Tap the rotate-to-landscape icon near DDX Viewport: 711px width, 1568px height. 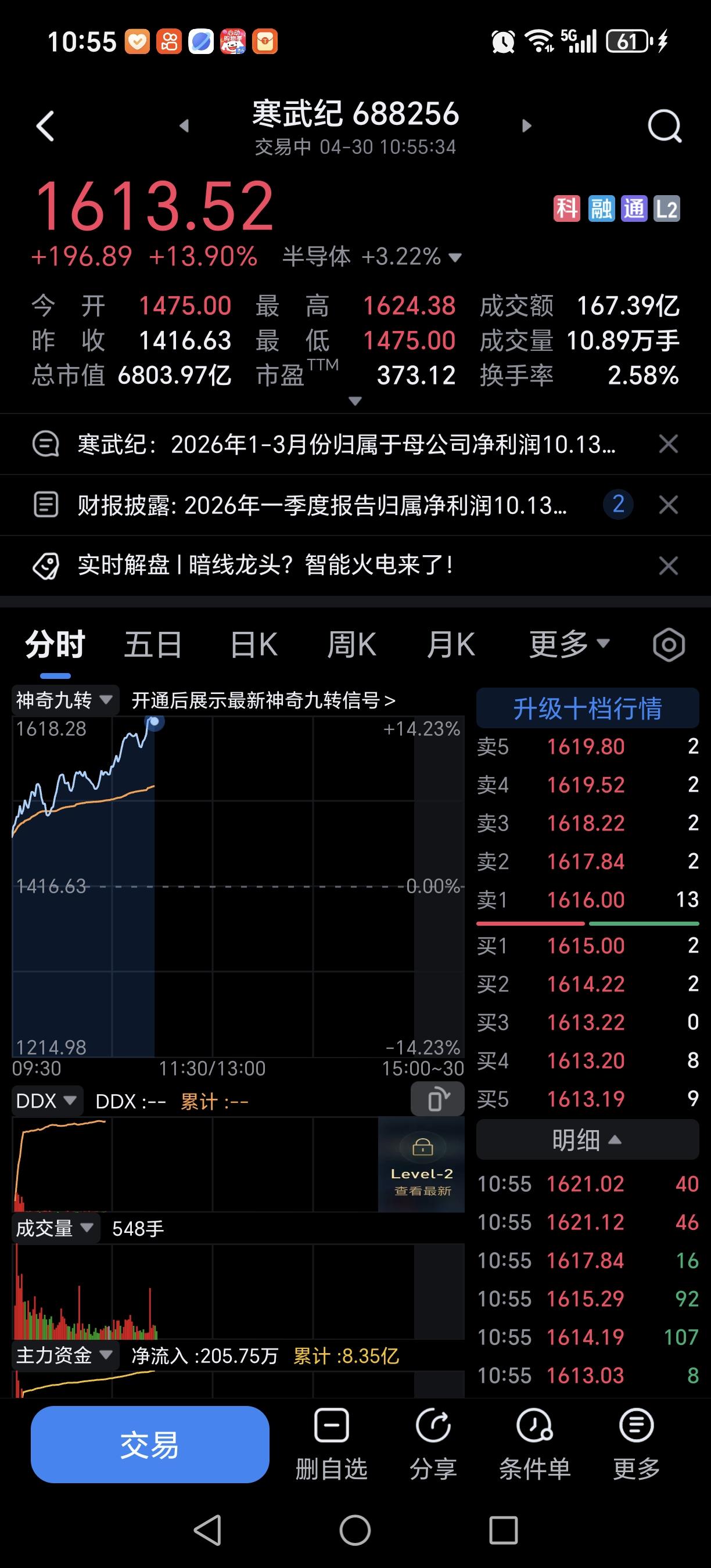pos(437,1099)
